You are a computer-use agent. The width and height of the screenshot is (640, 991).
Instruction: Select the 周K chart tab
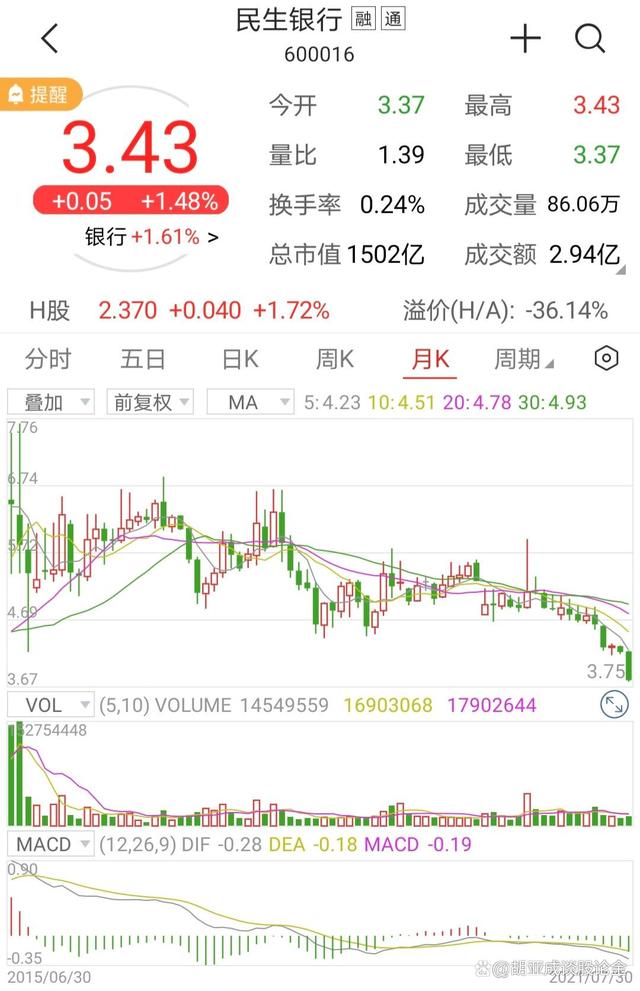[335, 359]
